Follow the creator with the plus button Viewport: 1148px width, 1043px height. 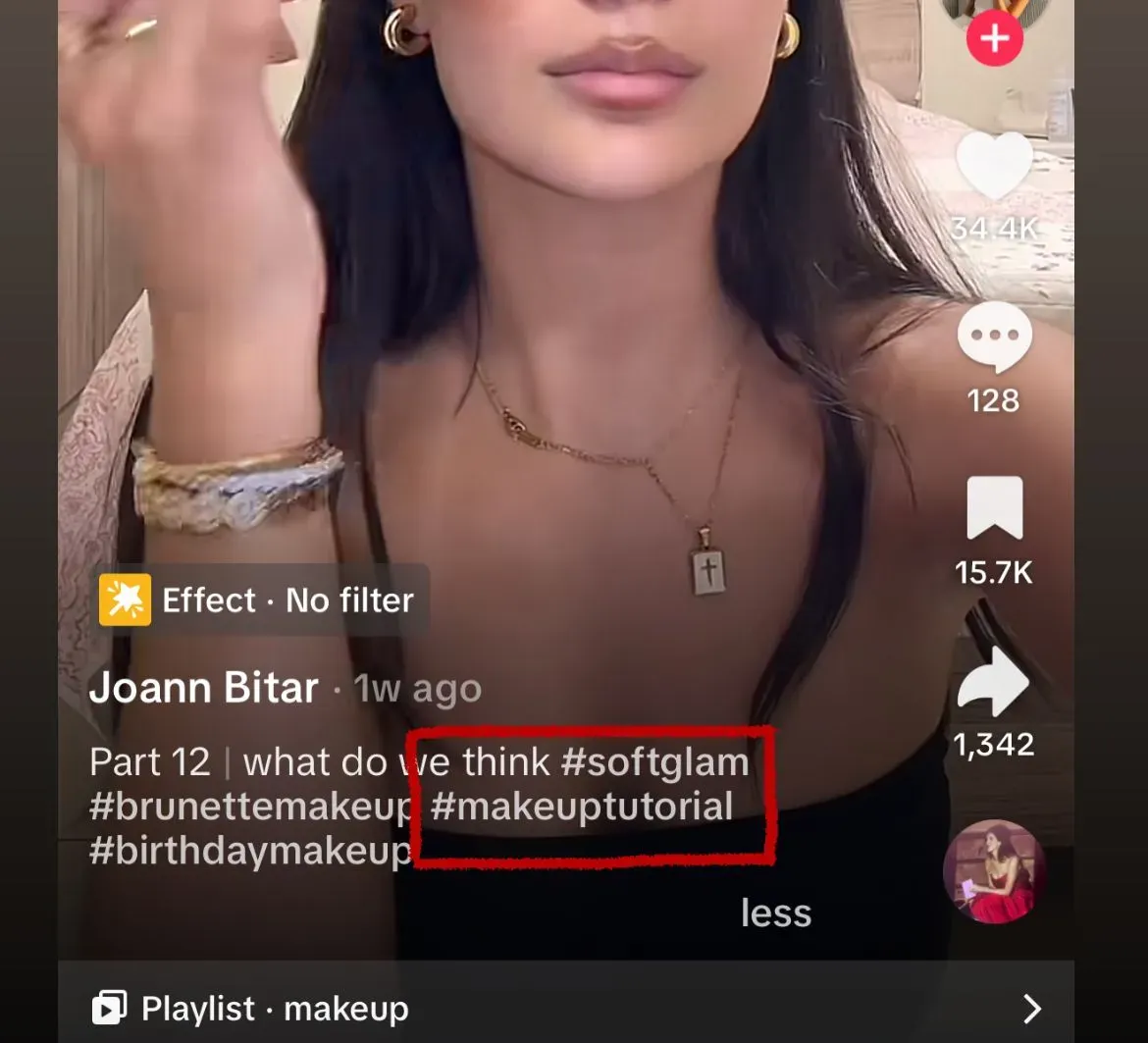(995, 39)
